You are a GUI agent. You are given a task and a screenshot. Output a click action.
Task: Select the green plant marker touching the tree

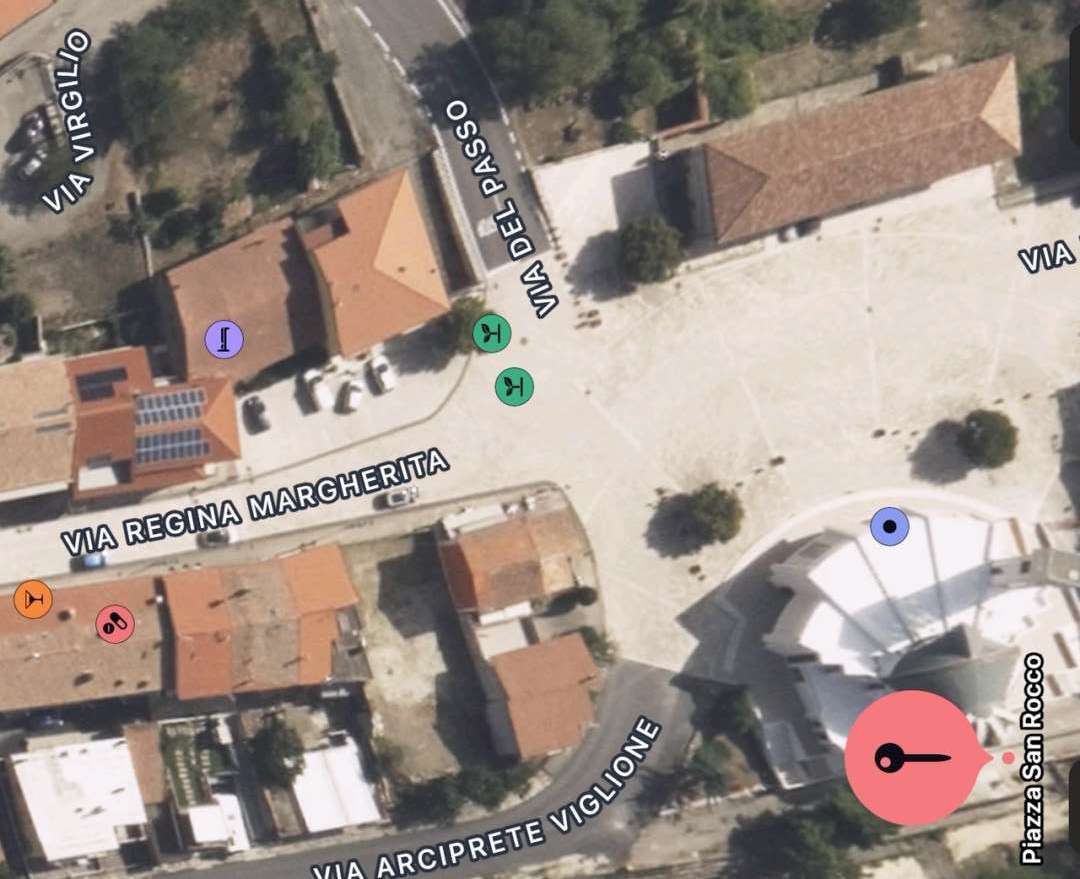click(492, 333)
